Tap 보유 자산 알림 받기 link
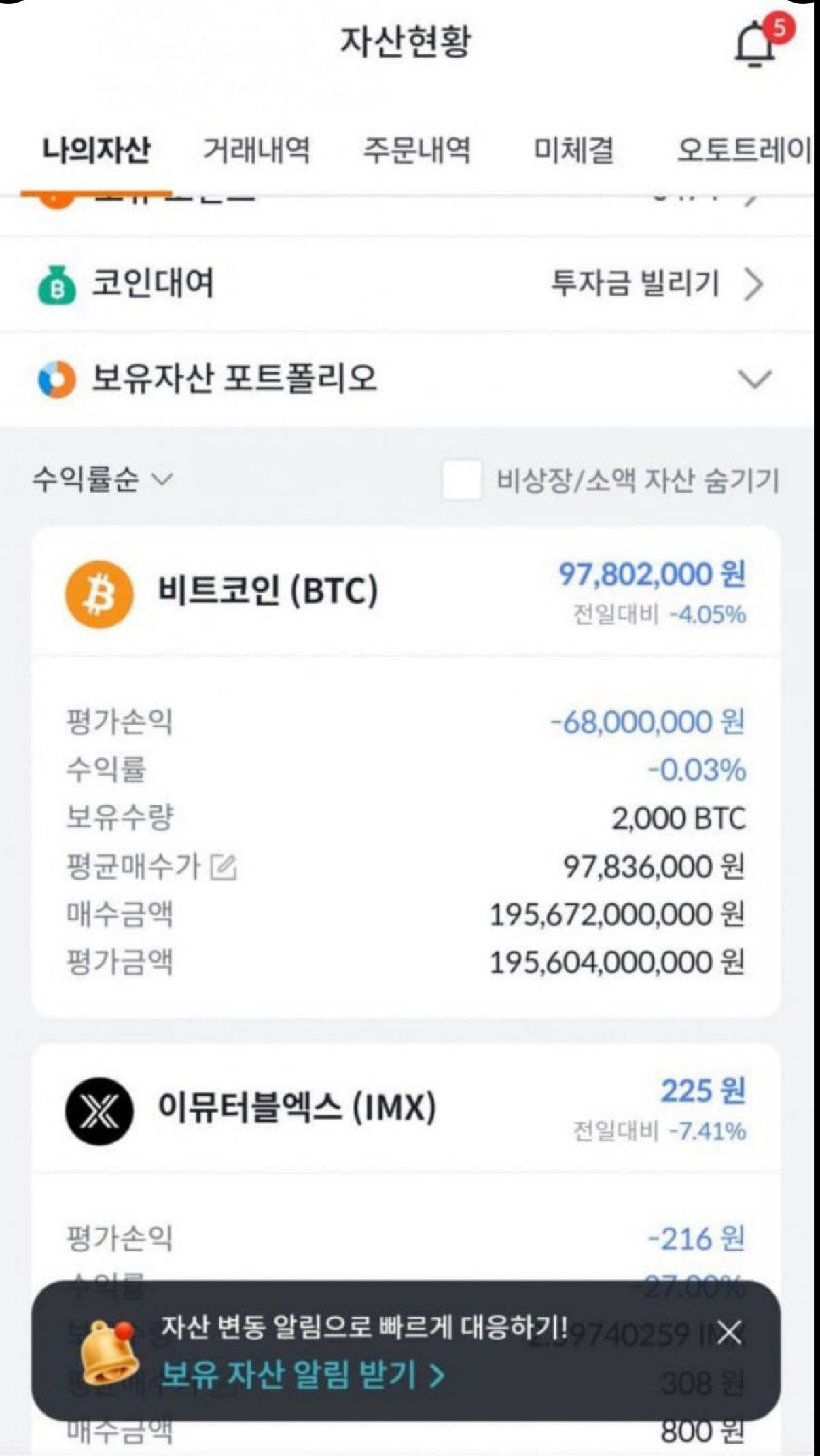This screenshot has height=1456, width=820. (x=302, y=1374)
